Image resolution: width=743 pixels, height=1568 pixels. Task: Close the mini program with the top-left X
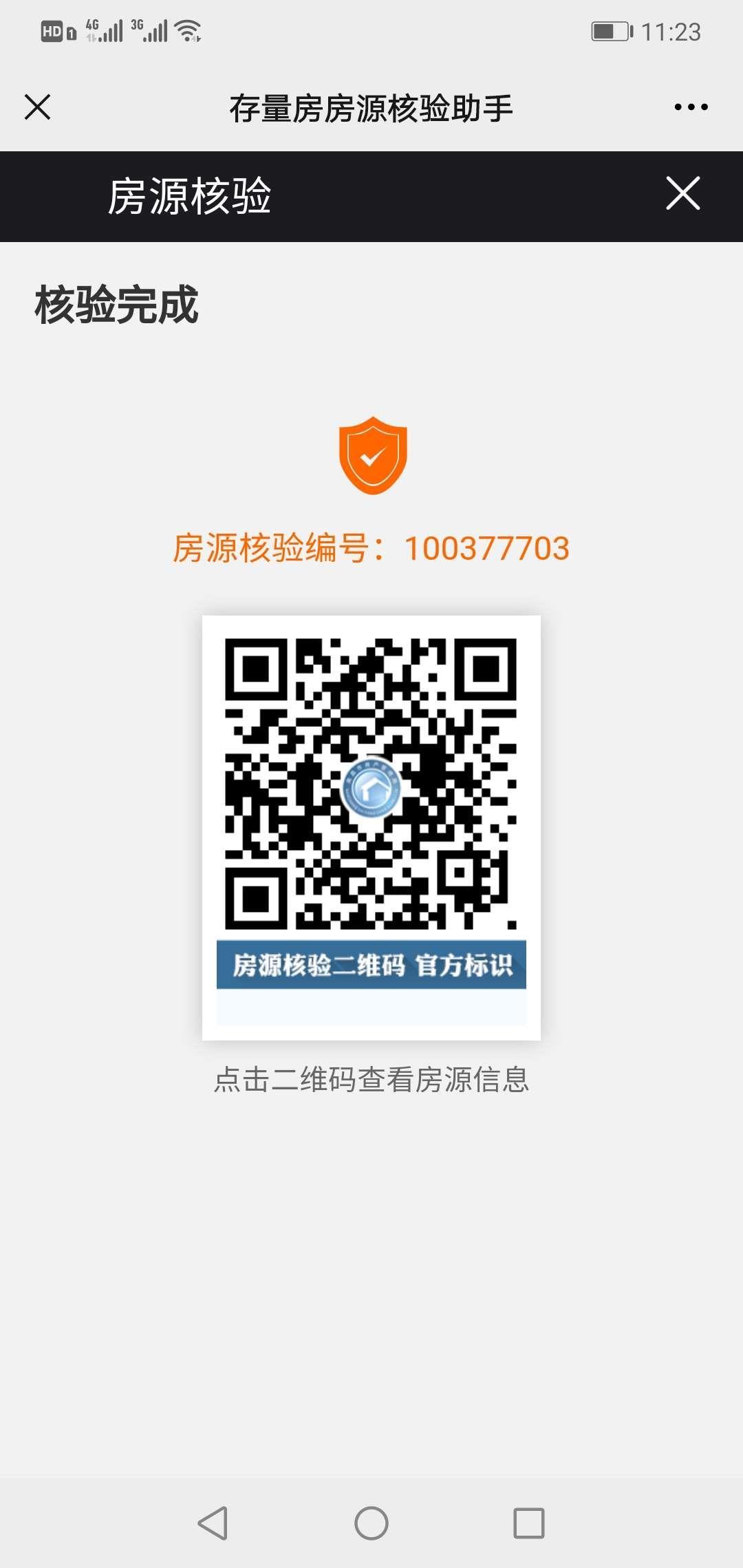click(x=37, y=107)
